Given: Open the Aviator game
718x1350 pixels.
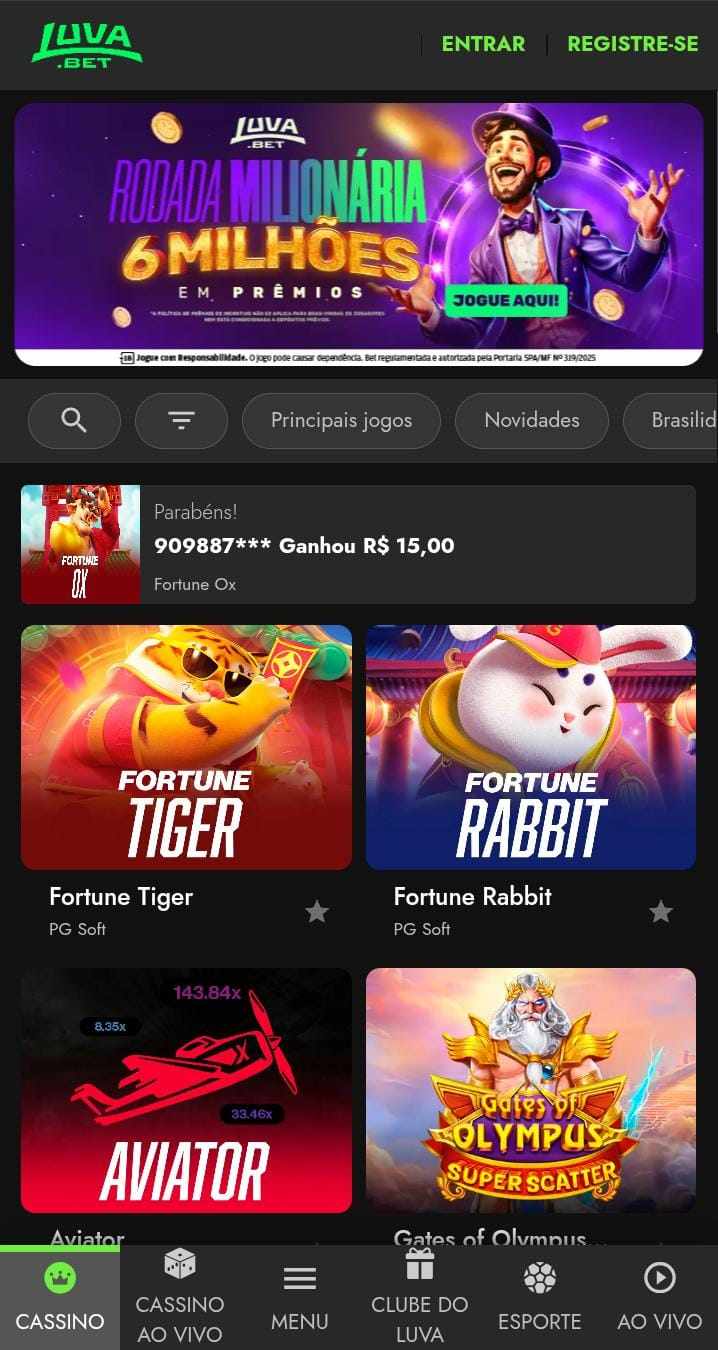Looking at the screenshot, I should (186, 1090).
